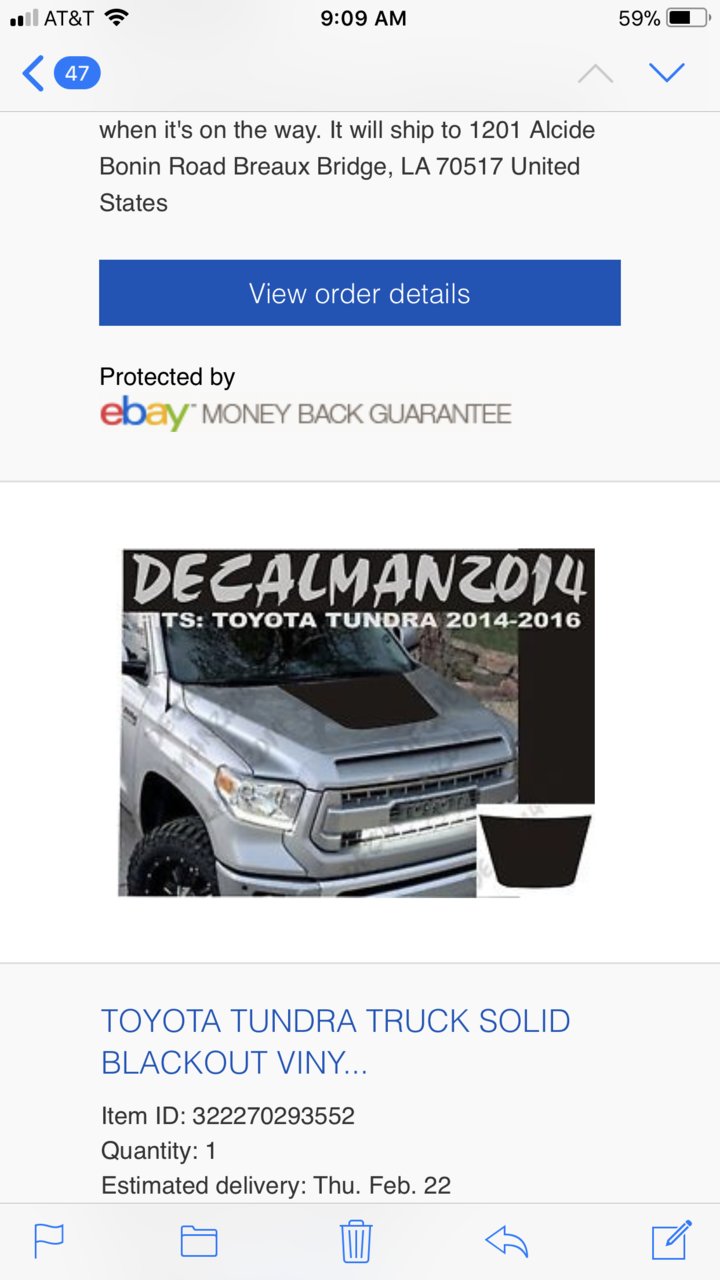Move this email to a folder
Screen dimensions: 720x1280
point(199,1241)
